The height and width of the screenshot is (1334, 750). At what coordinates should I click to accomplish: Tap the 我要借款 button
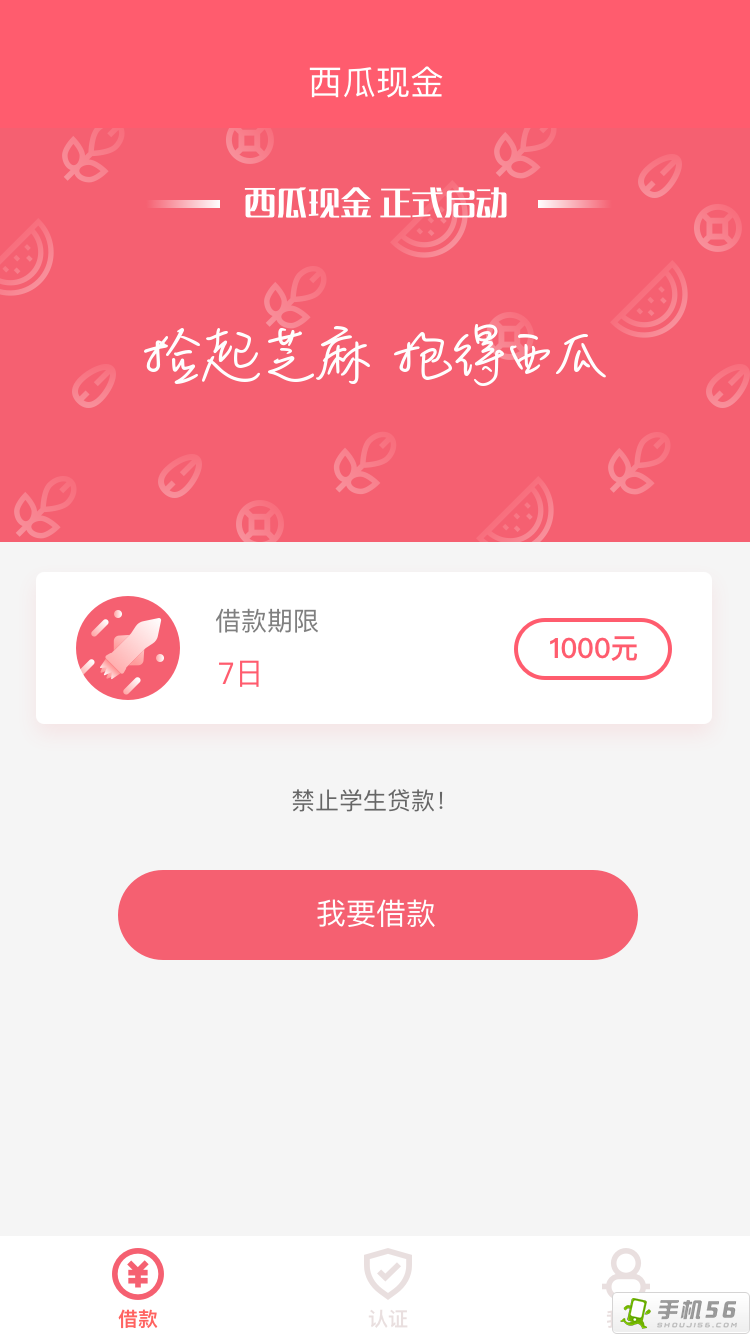pos(378,914)
